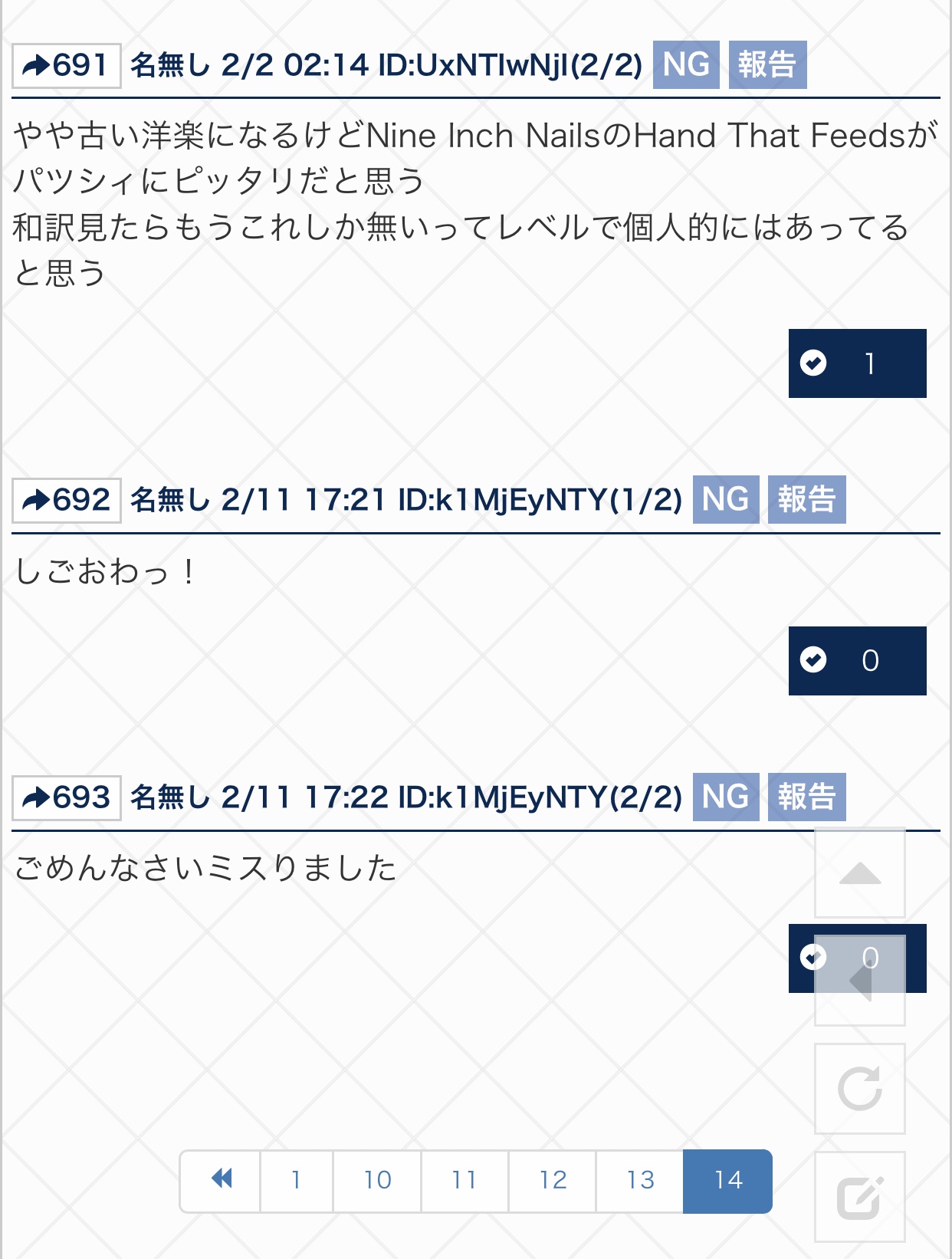952x1259 pixels.
Task: Go to page 12
Action: 552,1180
